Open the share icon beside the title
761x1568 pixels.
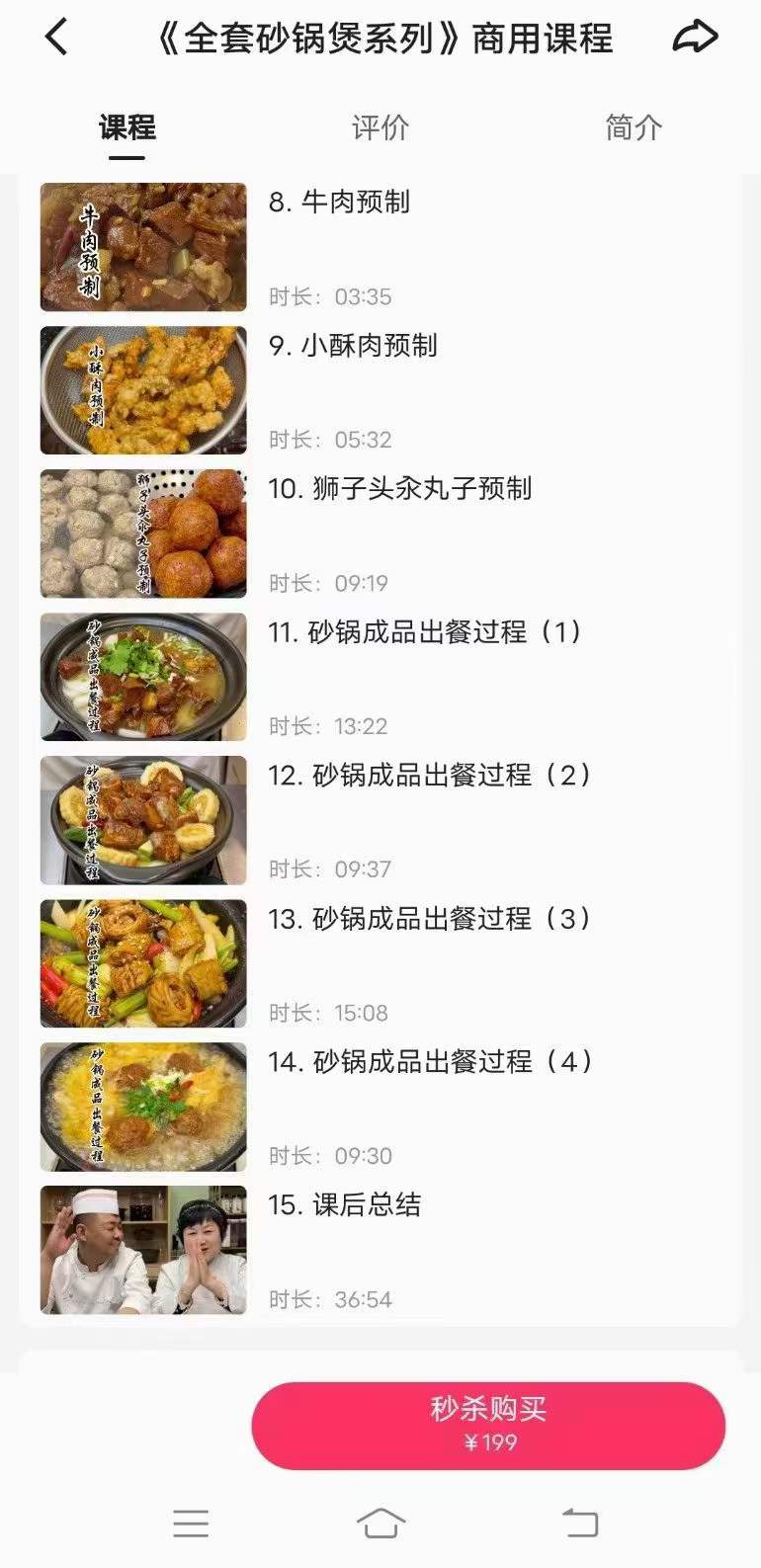click(x=697, y=36)
